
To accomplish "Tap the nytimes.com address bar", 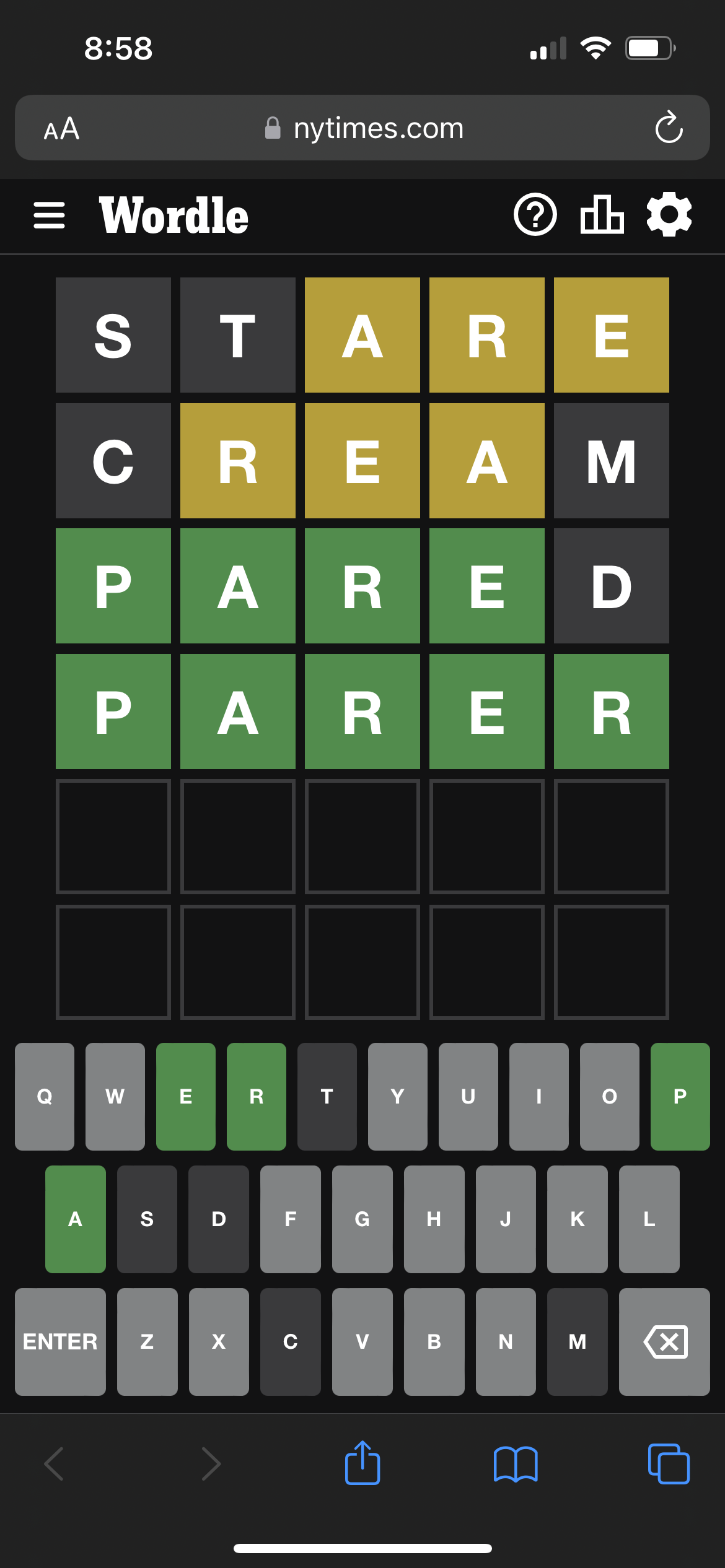I will point(364,128).
